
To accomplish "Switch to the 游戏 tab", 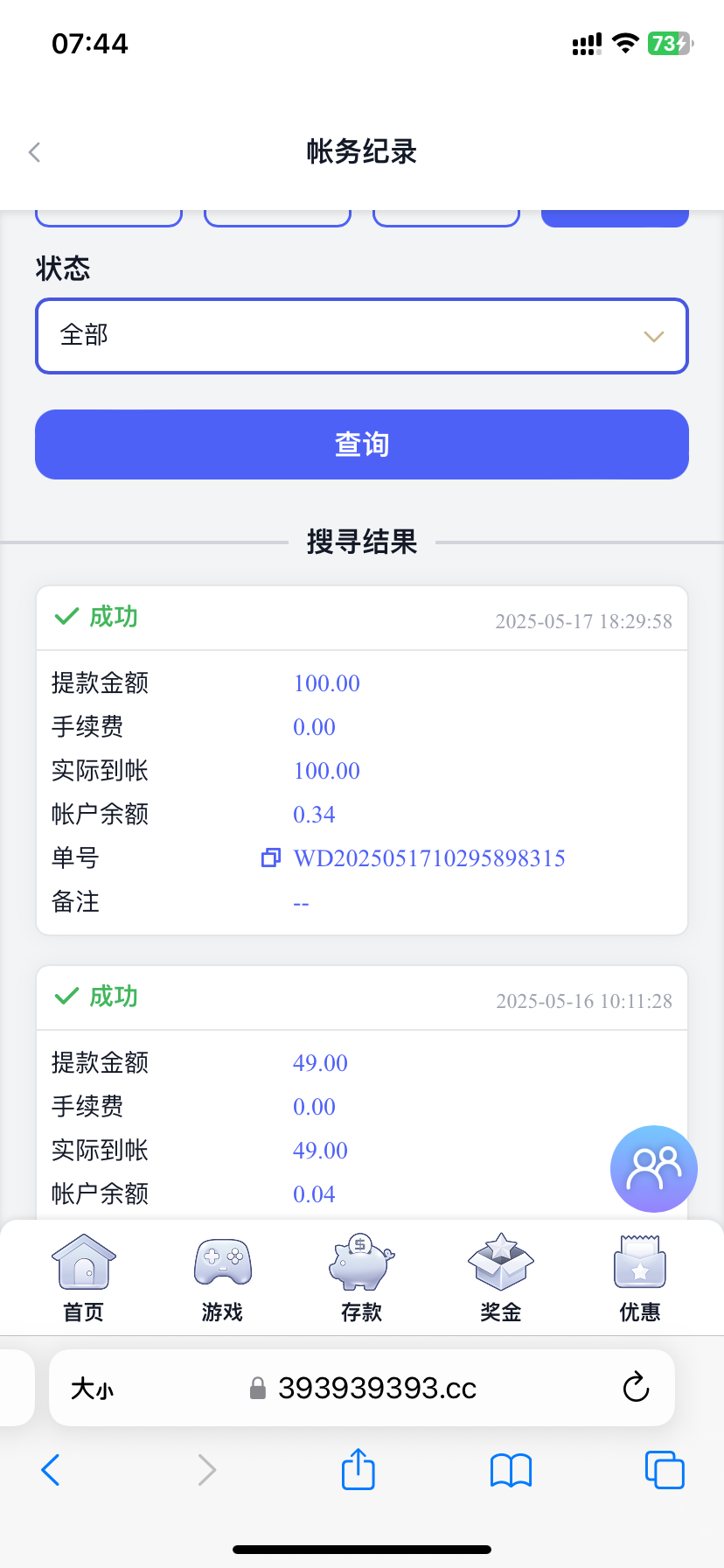I will click(222, 1277).
